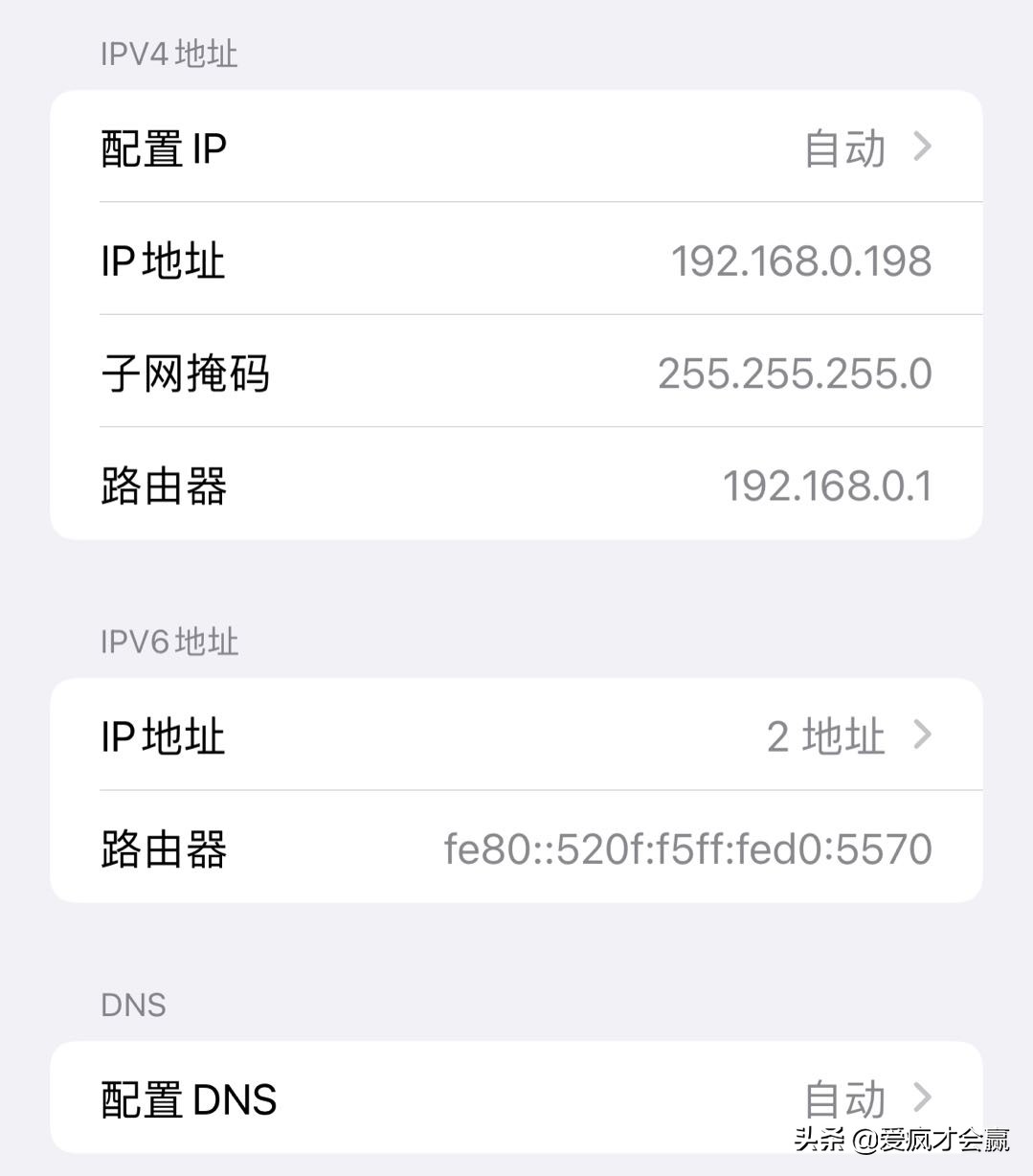
Task: Tap the 配置 IP label text
Action: pyautogui.click(x=164, y=147)
